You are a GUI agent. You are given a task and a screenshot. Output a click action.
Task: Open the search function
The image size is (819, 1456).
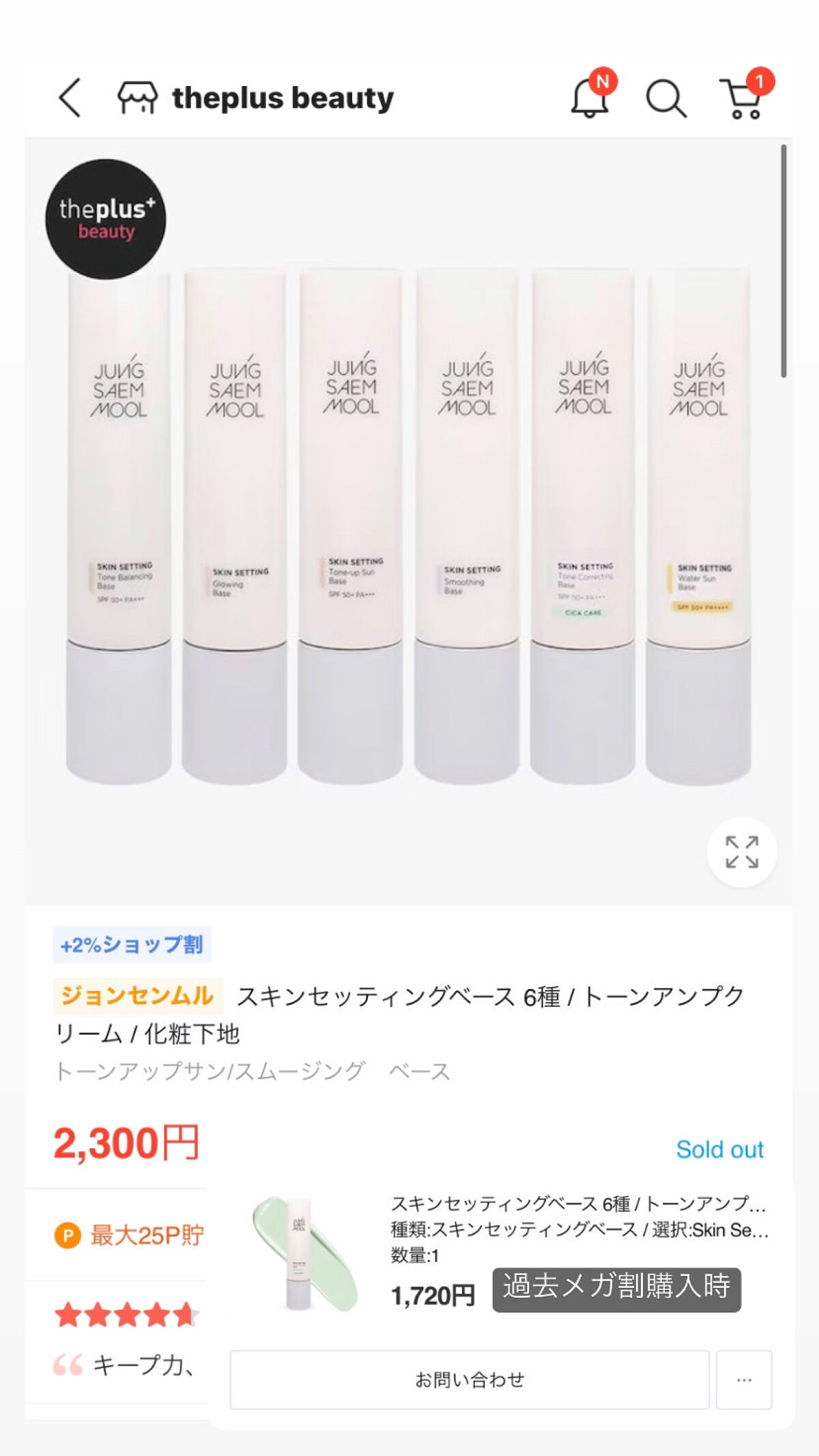[665, 98]
